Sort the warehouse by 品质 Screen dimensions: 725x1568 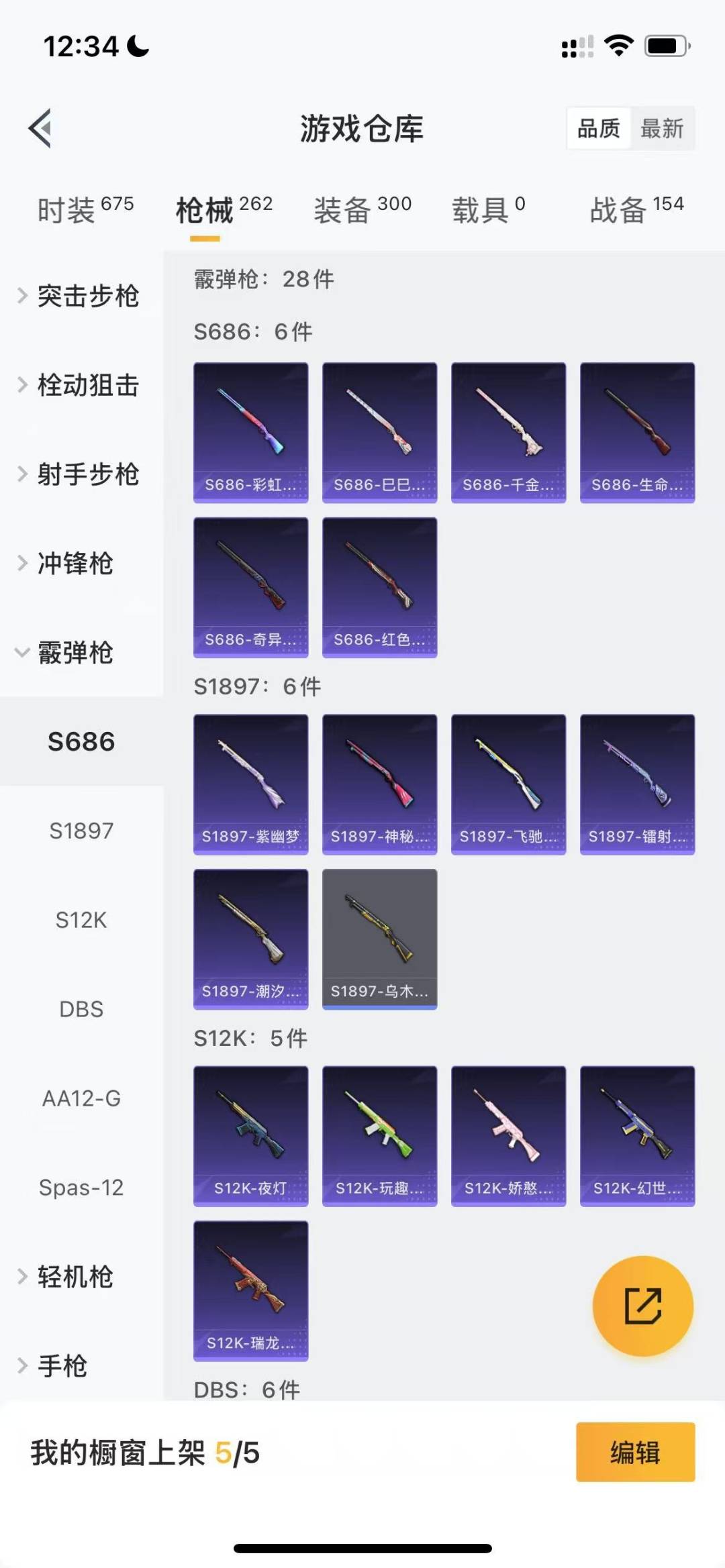point(598,127)
